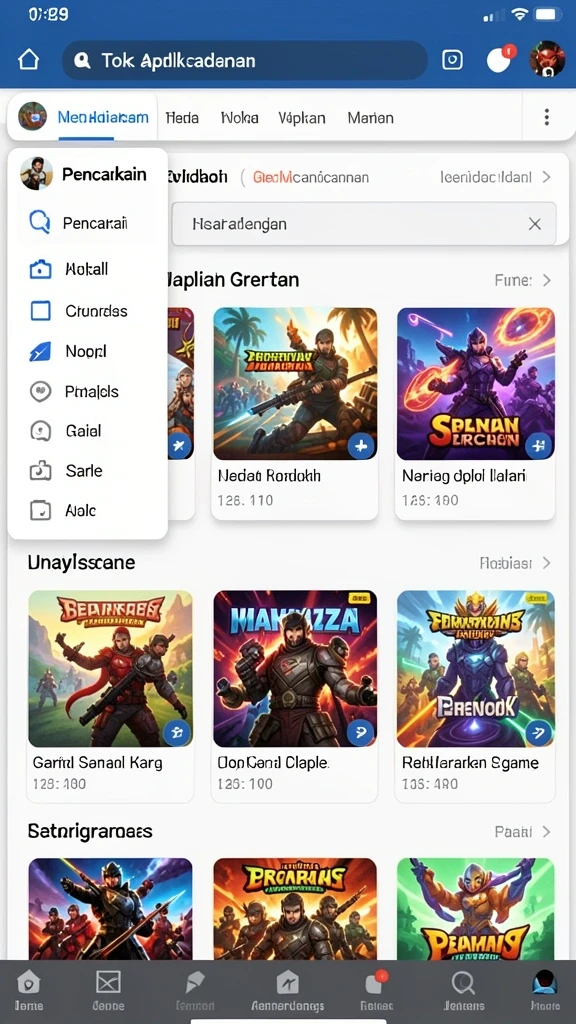Clear the Hsaradengan field with the X

tap(535, 224)
